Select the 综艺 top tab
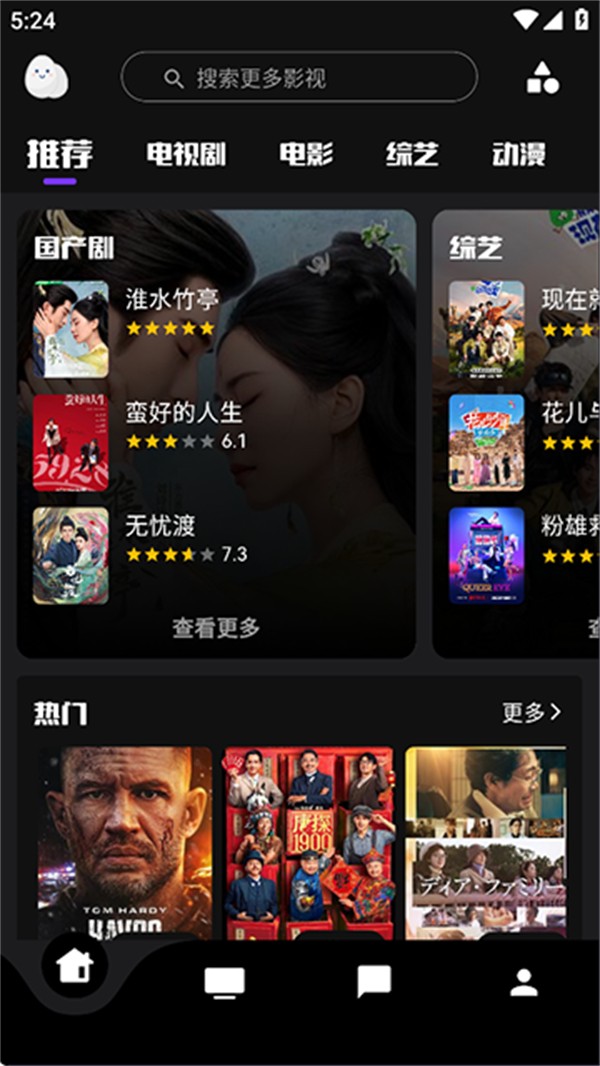The height and width of the screenshot is (1066, 600). [x=412, y=154]
